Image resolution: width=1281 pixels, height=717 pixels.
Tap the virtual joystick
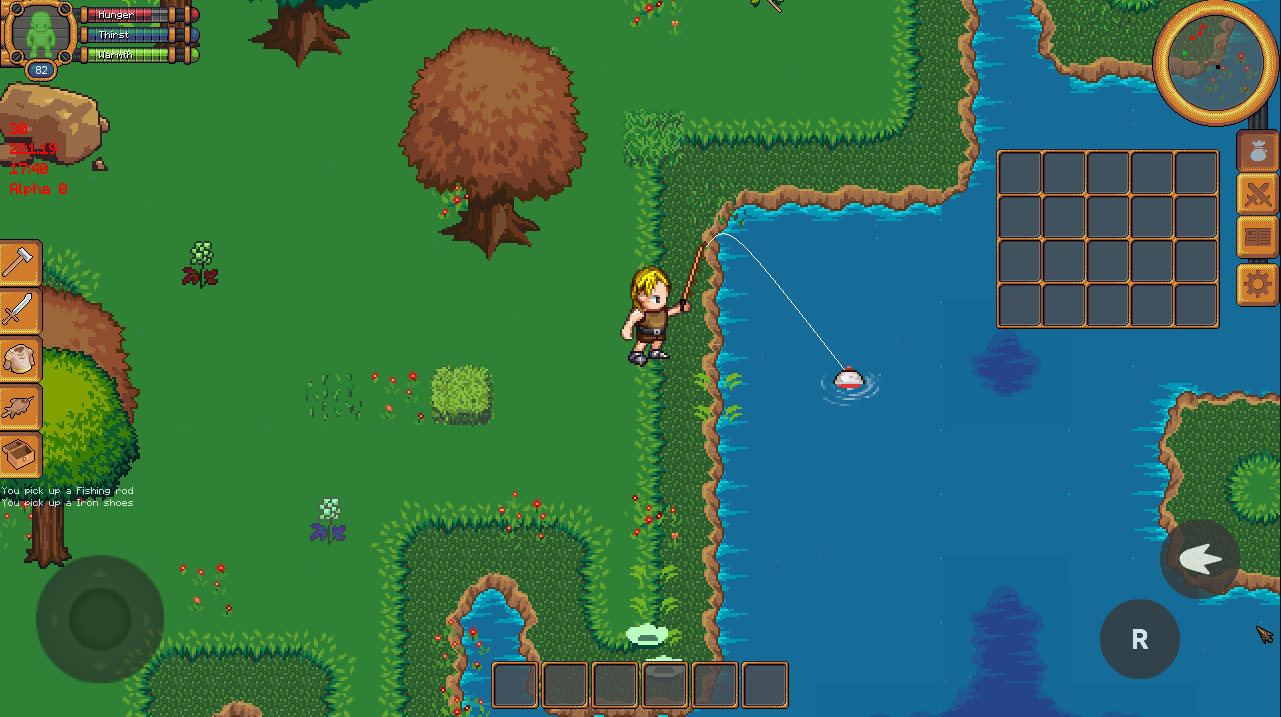click(99, 619)
